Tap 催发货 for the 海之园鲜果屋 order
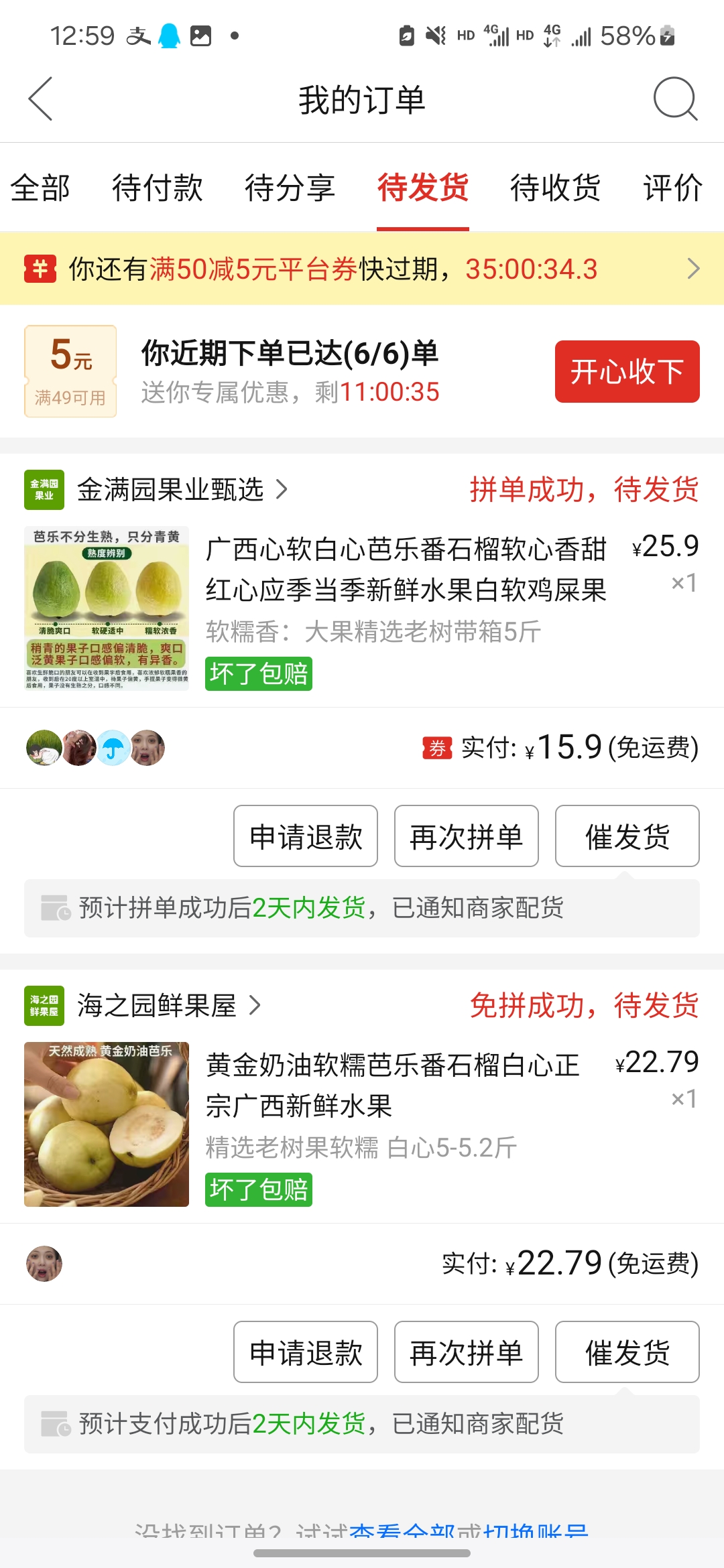 click(627, 1352)
